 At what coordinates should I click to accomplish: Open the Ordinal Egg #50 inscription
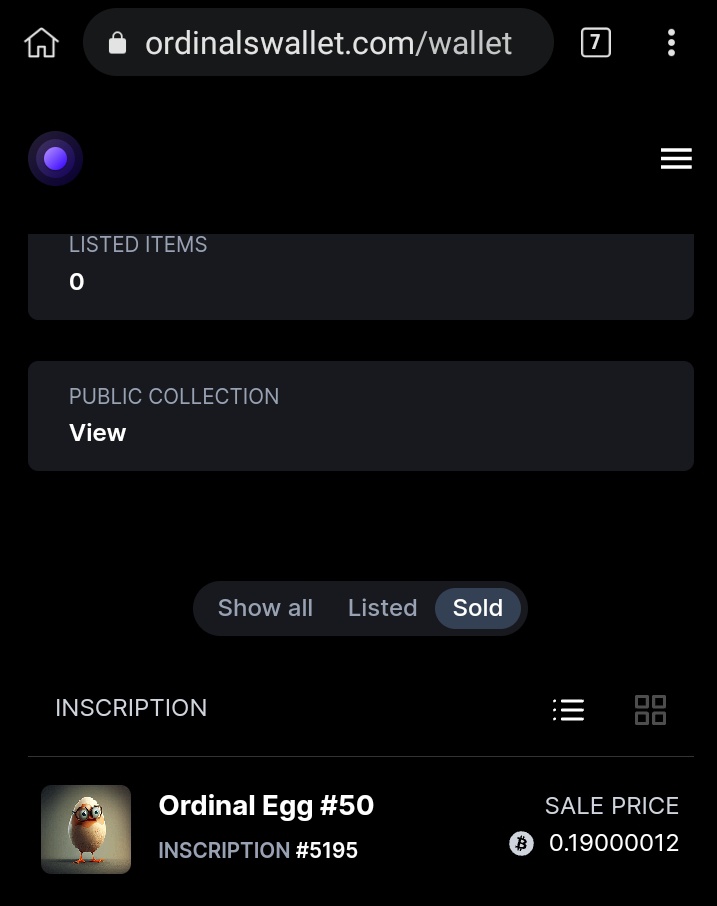coord(266,806)
